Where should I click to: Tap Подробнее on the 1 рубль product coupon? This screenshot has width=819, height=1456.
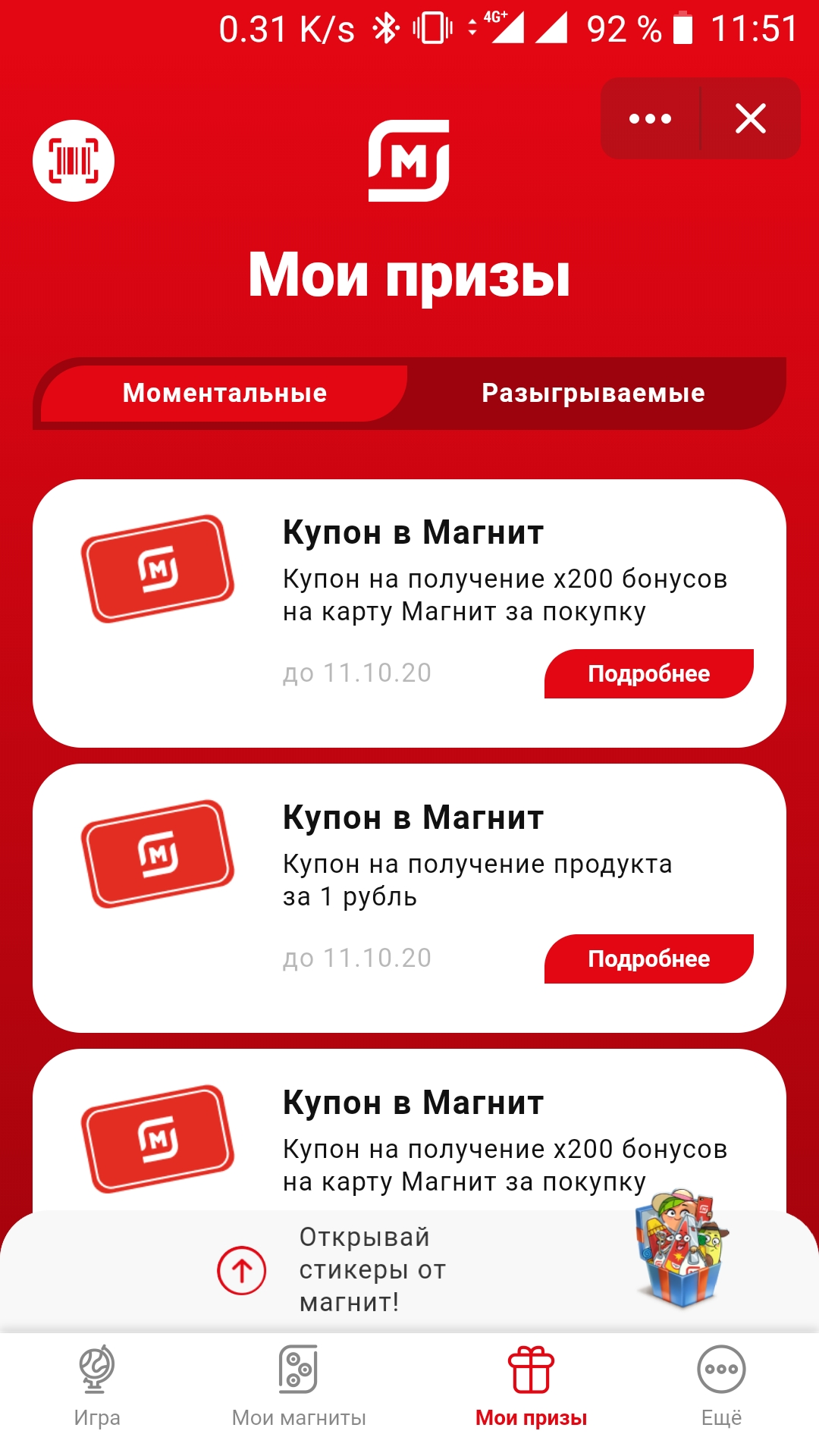649,959
